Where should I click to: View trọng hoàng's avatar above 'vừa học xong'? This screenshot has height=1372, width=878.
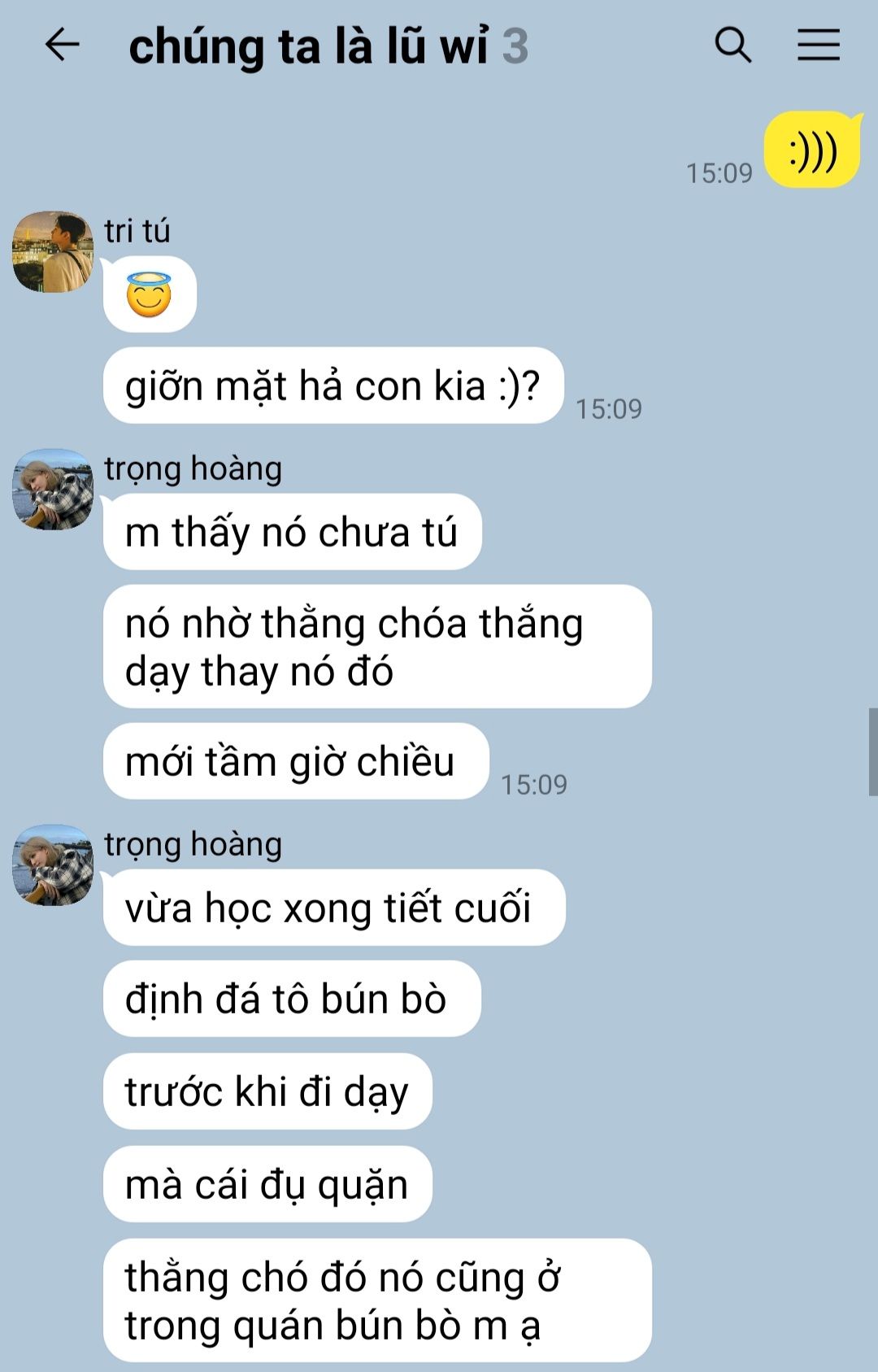click(53, 865)
